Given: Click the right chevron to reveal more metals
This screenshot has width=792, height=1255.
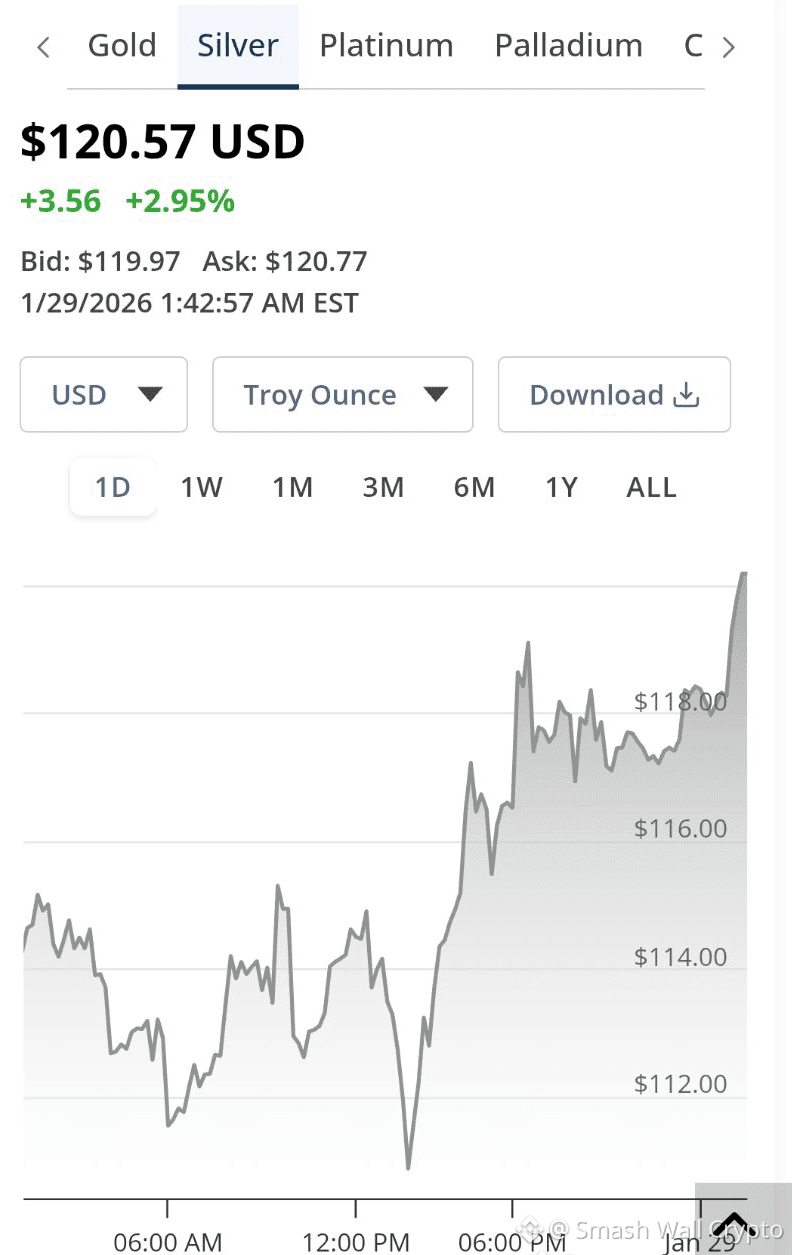Looking at the screenshot, I should tap(730, 46).
